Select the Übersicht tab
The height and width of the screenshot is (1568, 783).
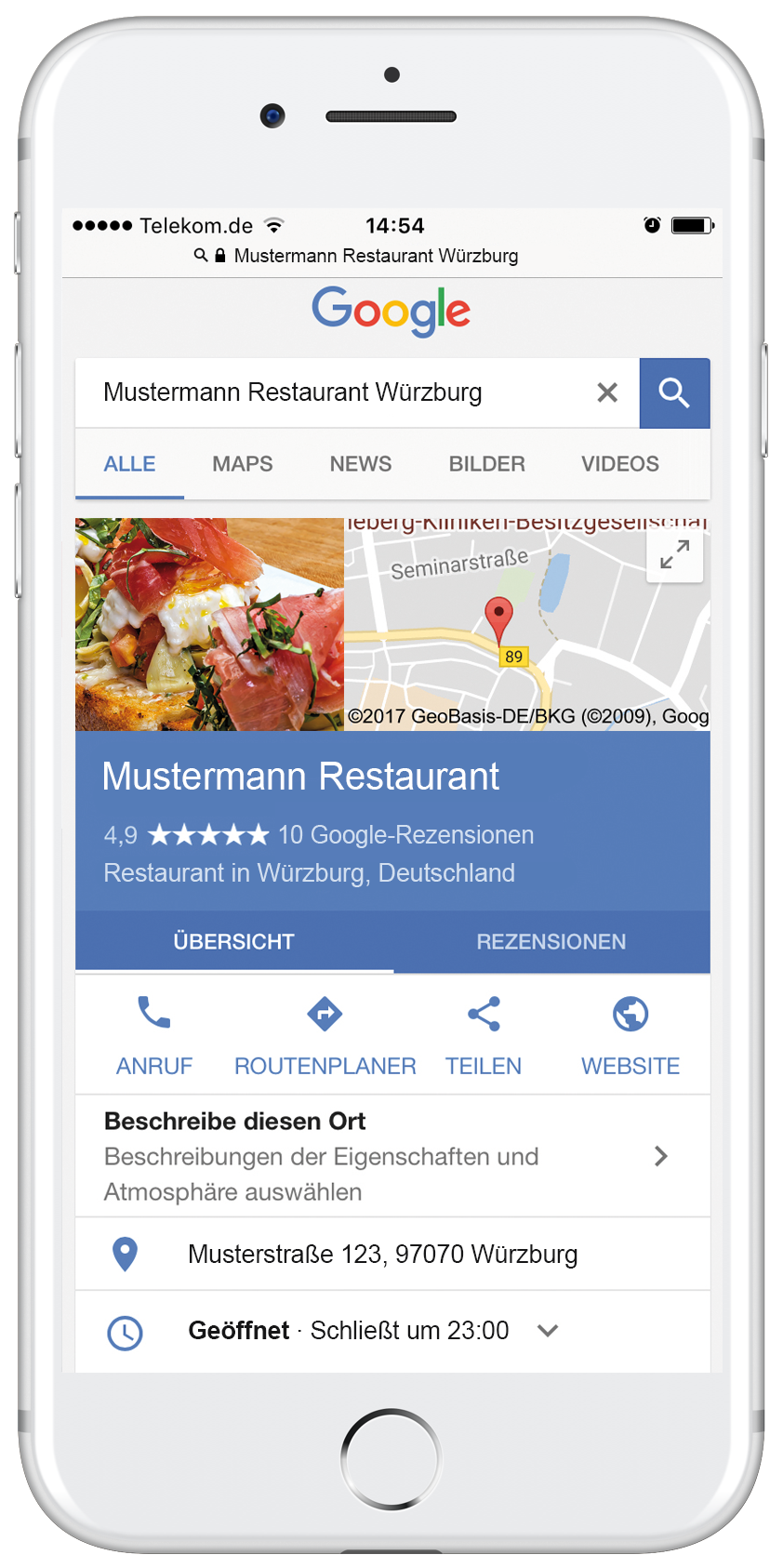click(234, 941)
